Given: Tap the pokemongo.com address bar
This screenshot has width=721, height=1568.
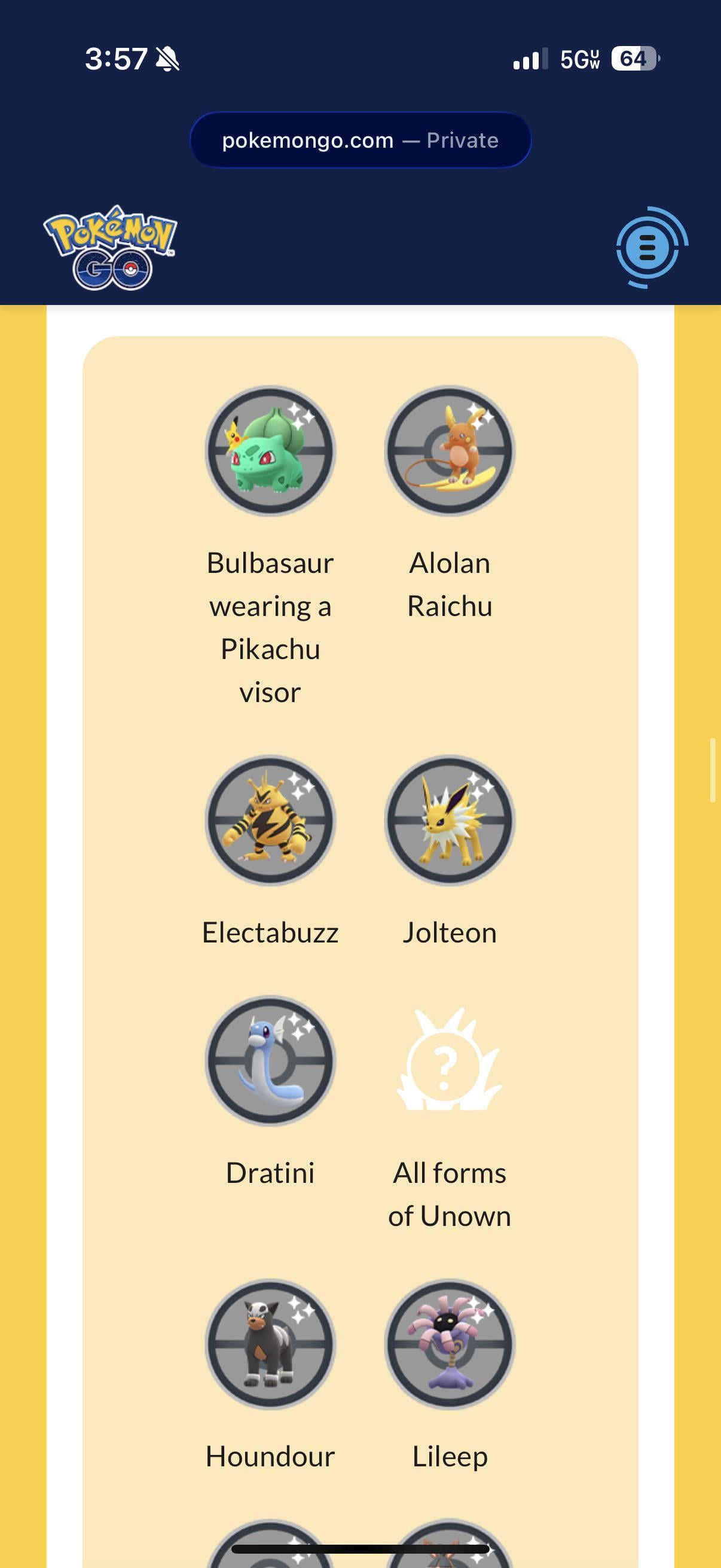Looking at the screenshot, I should pyautogui.click(x=360, y=140).
